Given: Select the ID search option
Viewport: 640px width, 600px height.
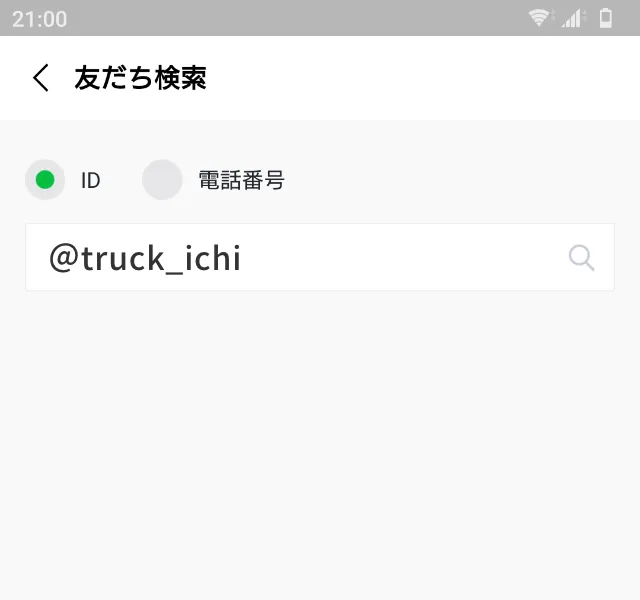Looking at the screenshot, I should [x=45, y=181].
